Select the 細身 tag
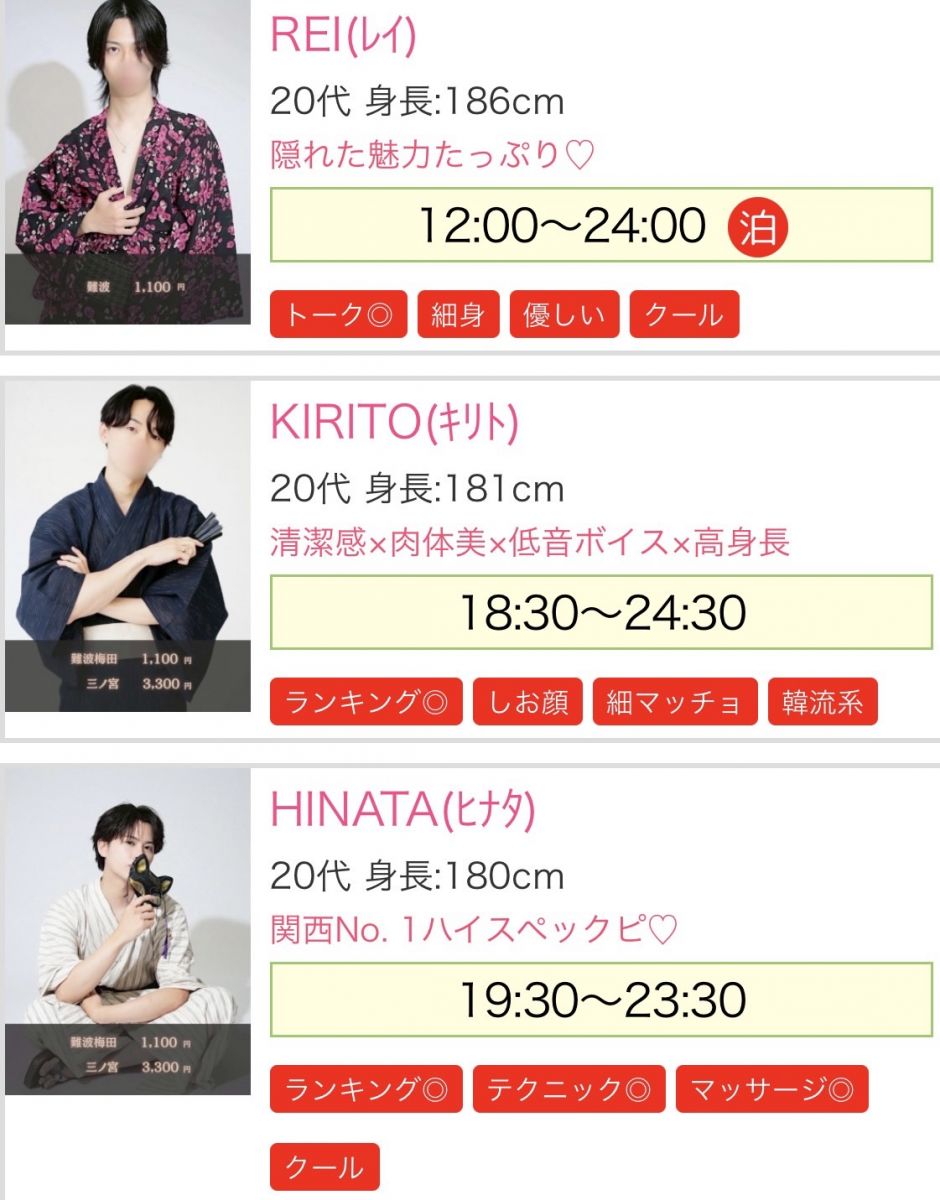The height and width of the screenshot is (1200, 940). [458, 315]
